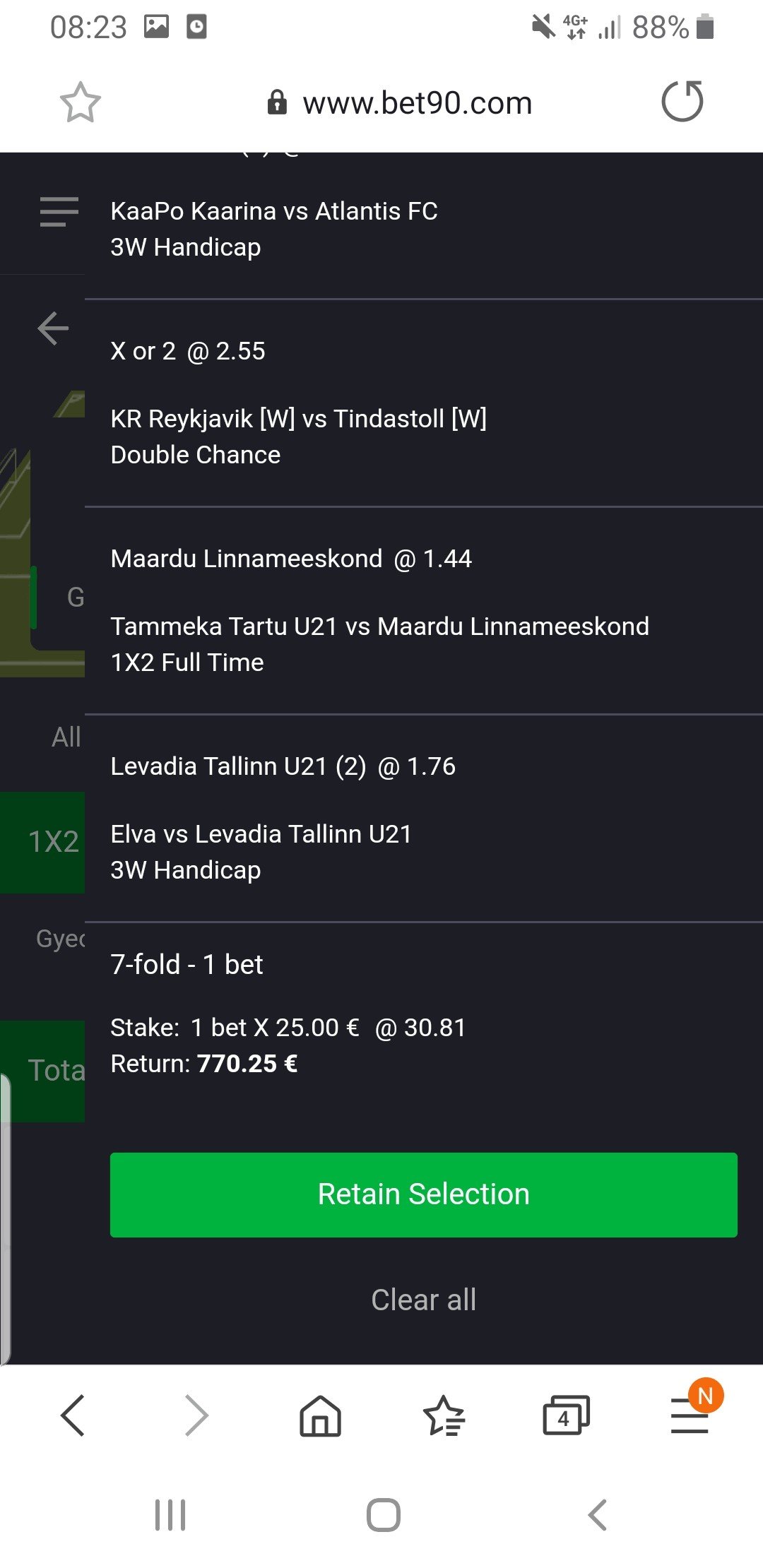
Task: Clear all bet selections
Action: tap(423, 1300)
